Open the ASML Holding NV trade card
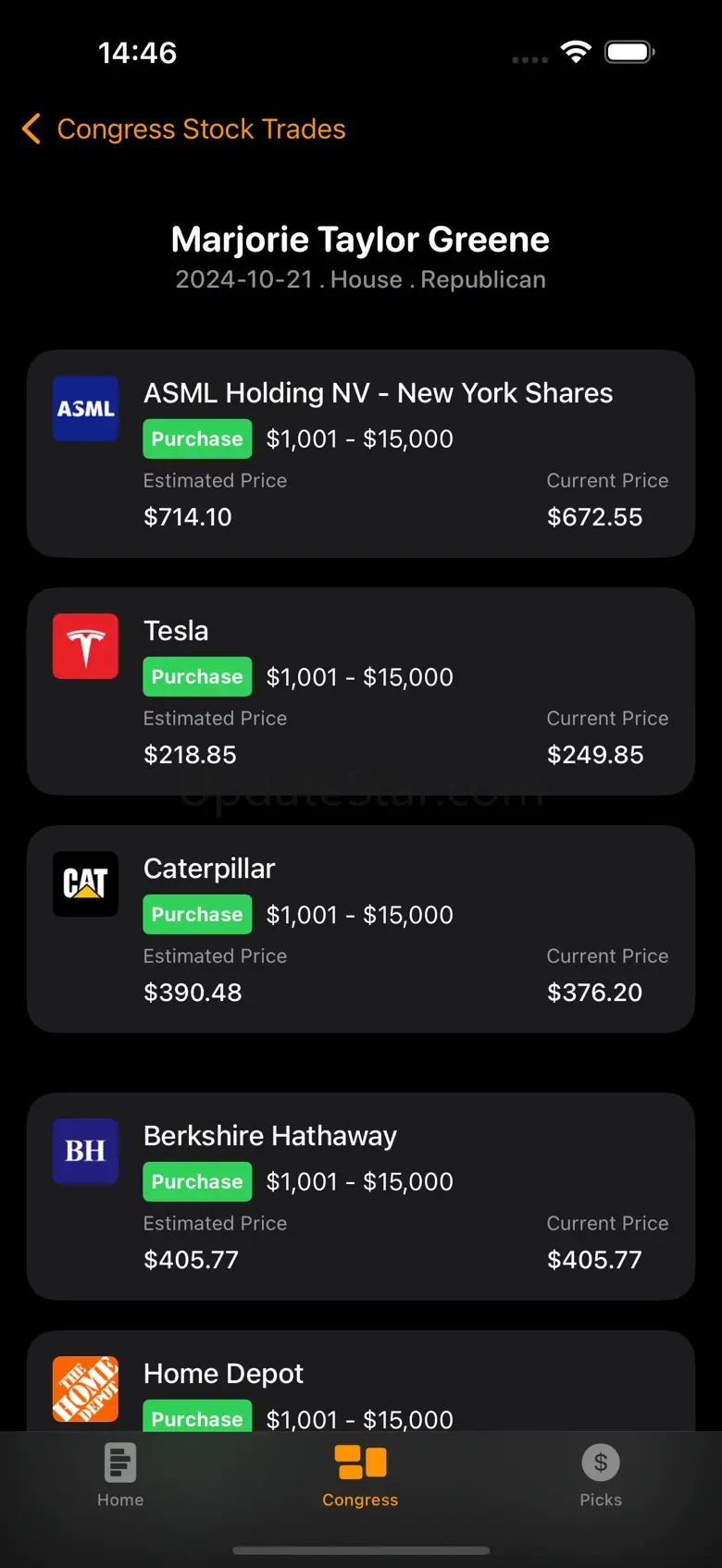The width and height of the screenshot is (722, 1568). (361, 453)
